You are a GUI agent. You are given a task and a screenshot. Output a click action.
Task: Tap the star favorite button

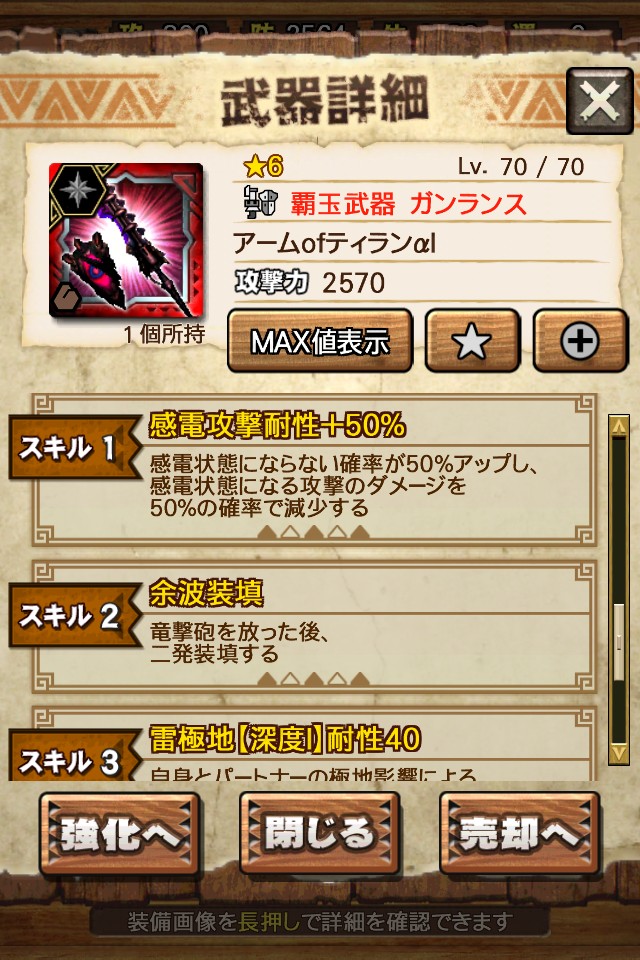[472, 342]
